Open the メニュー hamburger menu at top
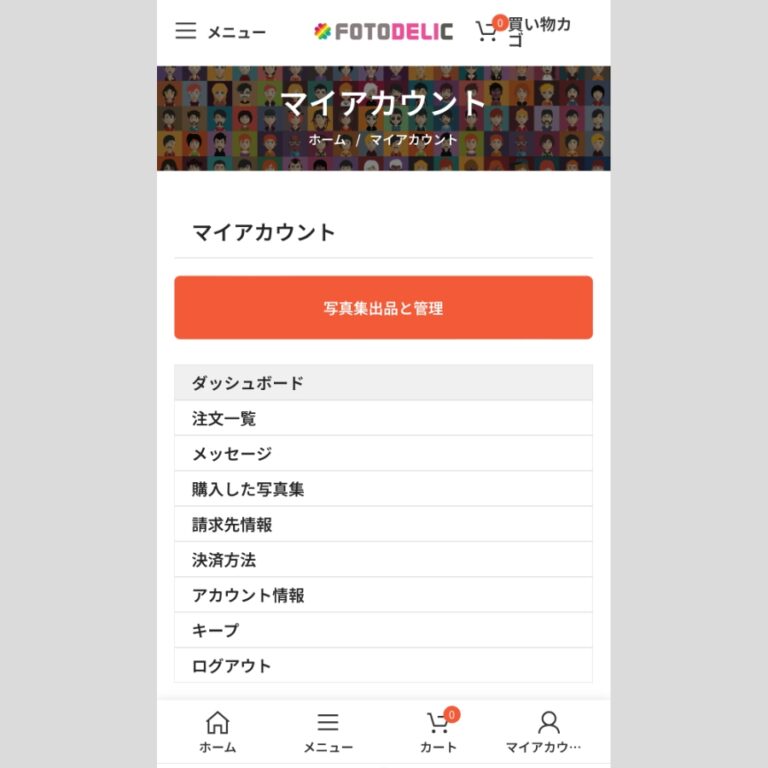The image size is (768, 768). (219, 32)
